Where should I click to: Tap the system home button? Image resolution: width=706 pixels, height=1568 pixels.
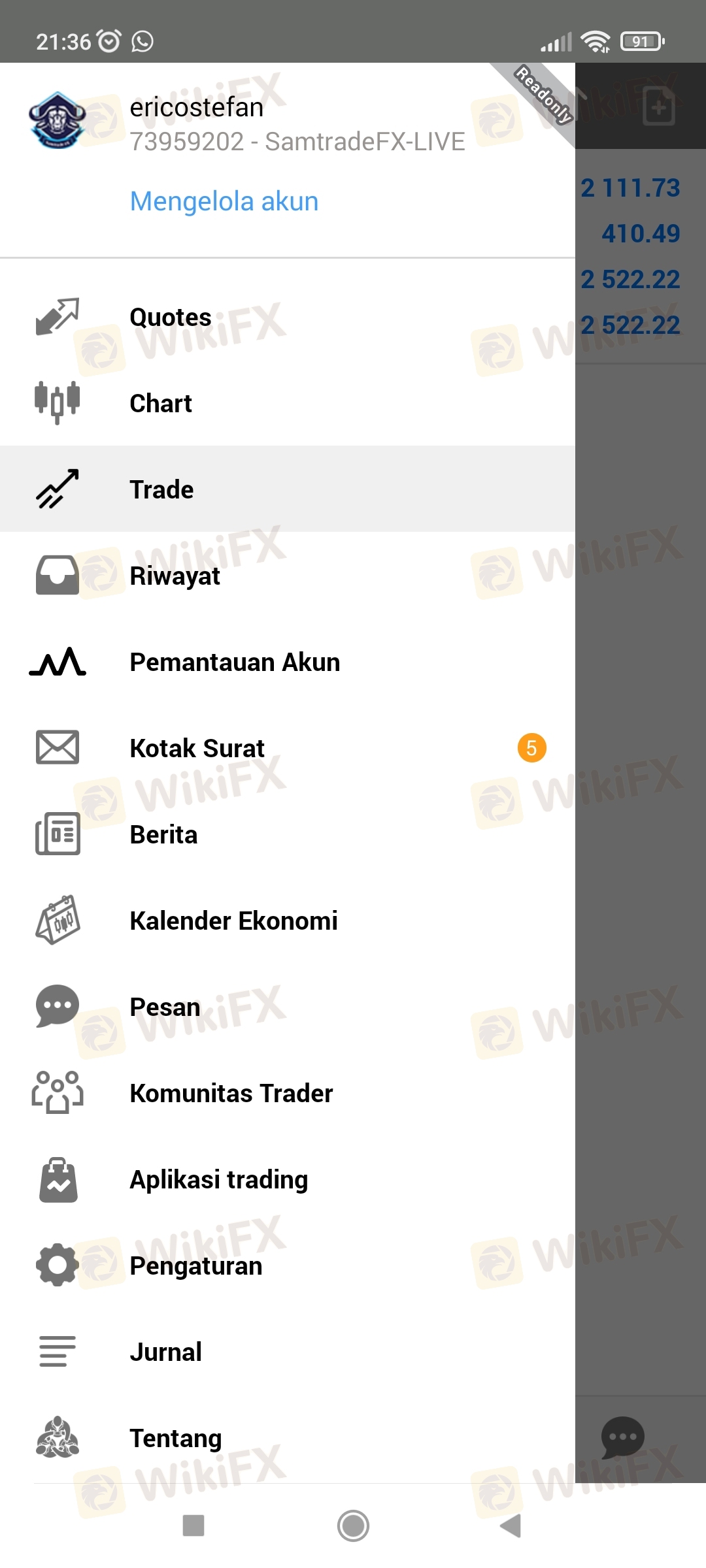pyautogui.click(x=353, y=1526)
